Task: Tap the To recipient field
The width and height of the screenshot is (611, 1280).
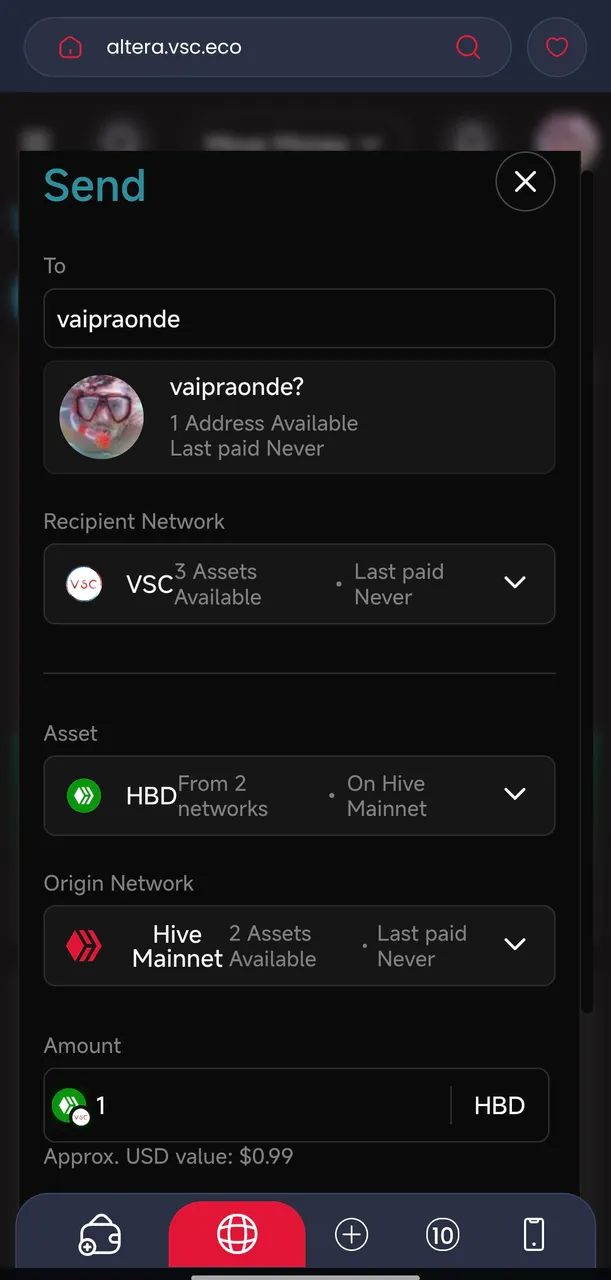Action: click(299, 319)
